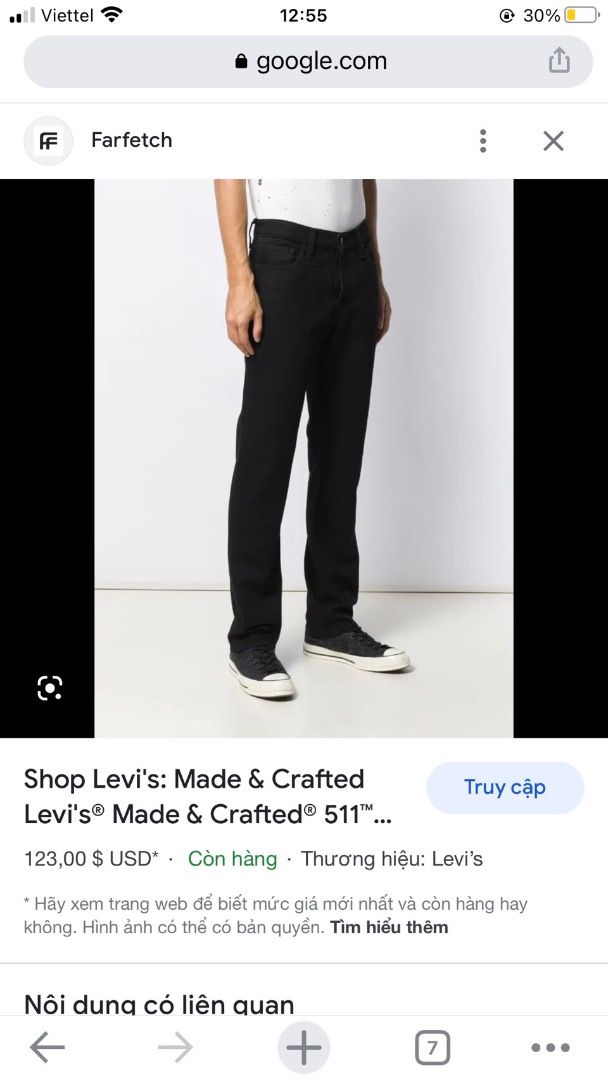This screenshot has height=1080, width=608.
Task: Show the 7 open tabs
Action: click(x=432, y=1048)
